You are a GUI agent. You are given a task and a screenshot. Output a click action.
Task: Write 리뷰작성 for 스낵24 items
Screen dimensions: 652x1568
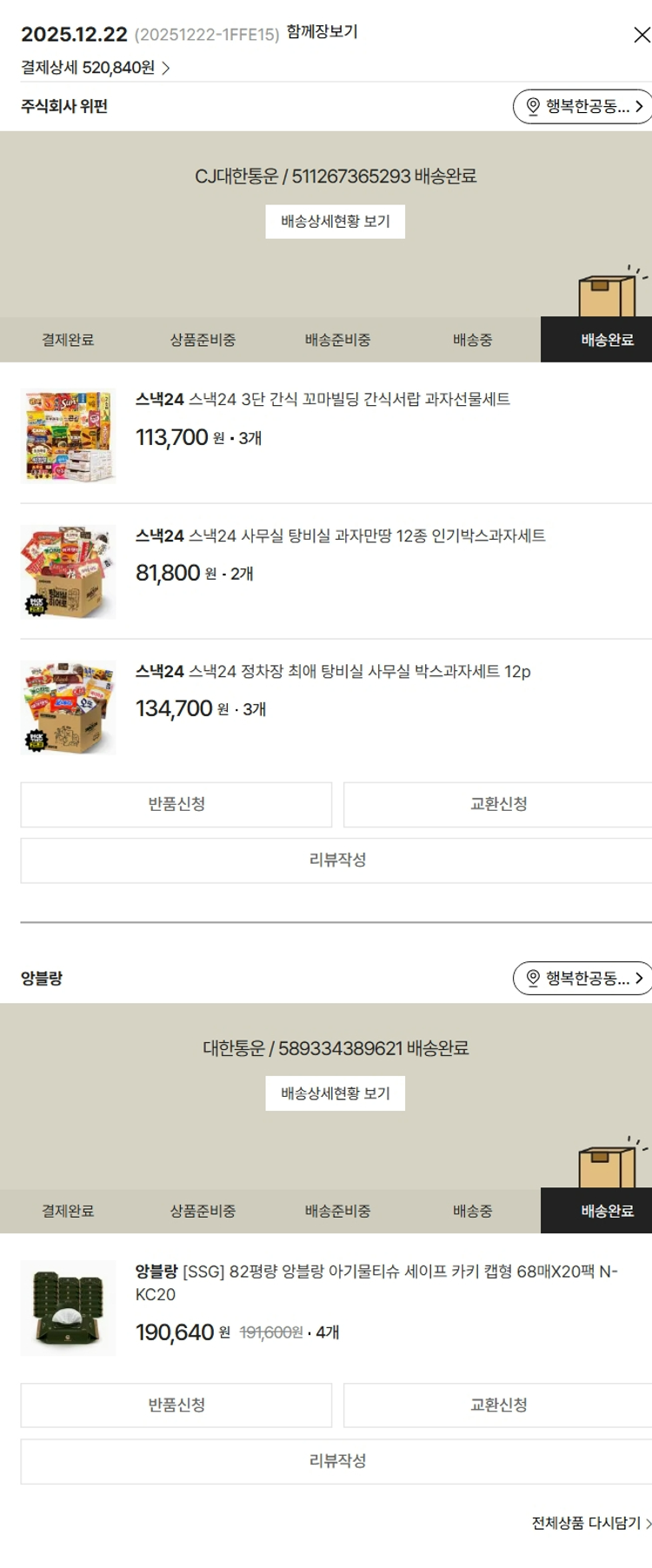(x=336, y=860)
